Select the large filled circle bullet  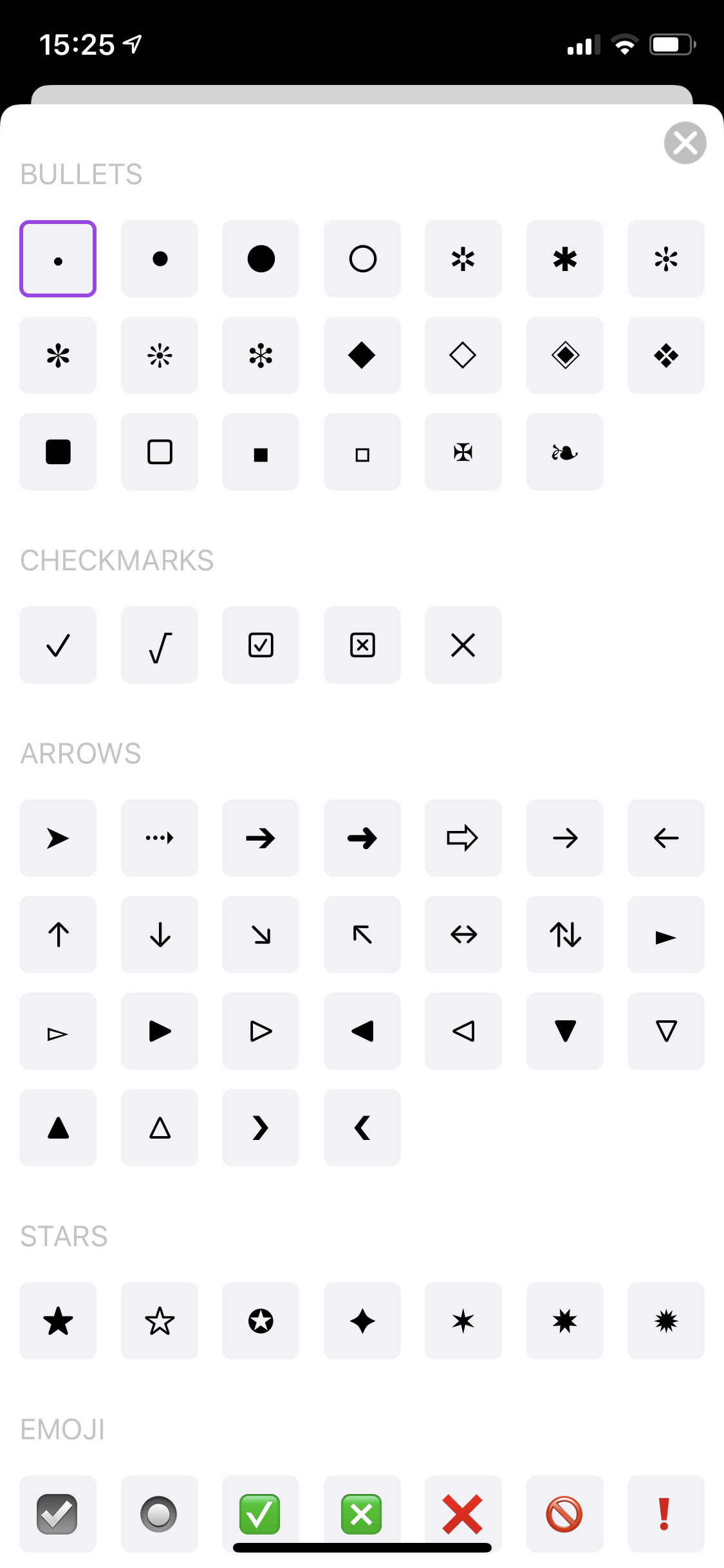click(x=261, y=259)
